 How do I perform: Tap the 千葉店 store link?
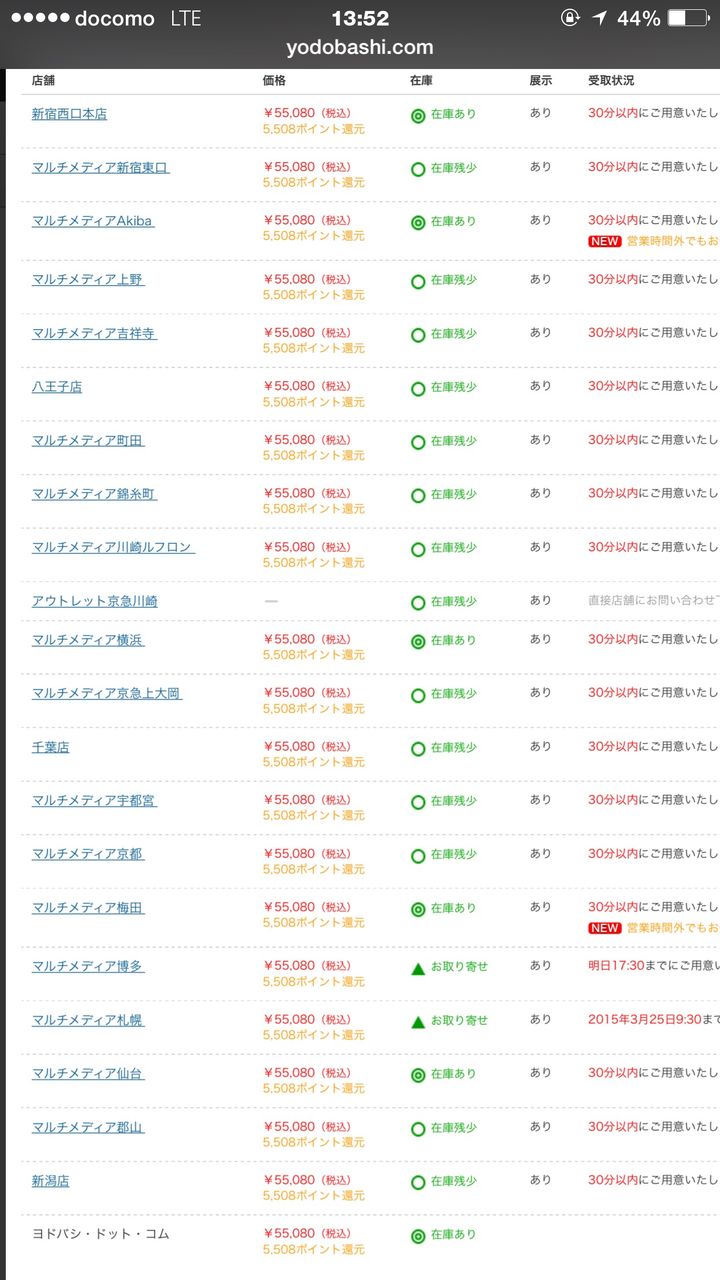pos(50,747)
